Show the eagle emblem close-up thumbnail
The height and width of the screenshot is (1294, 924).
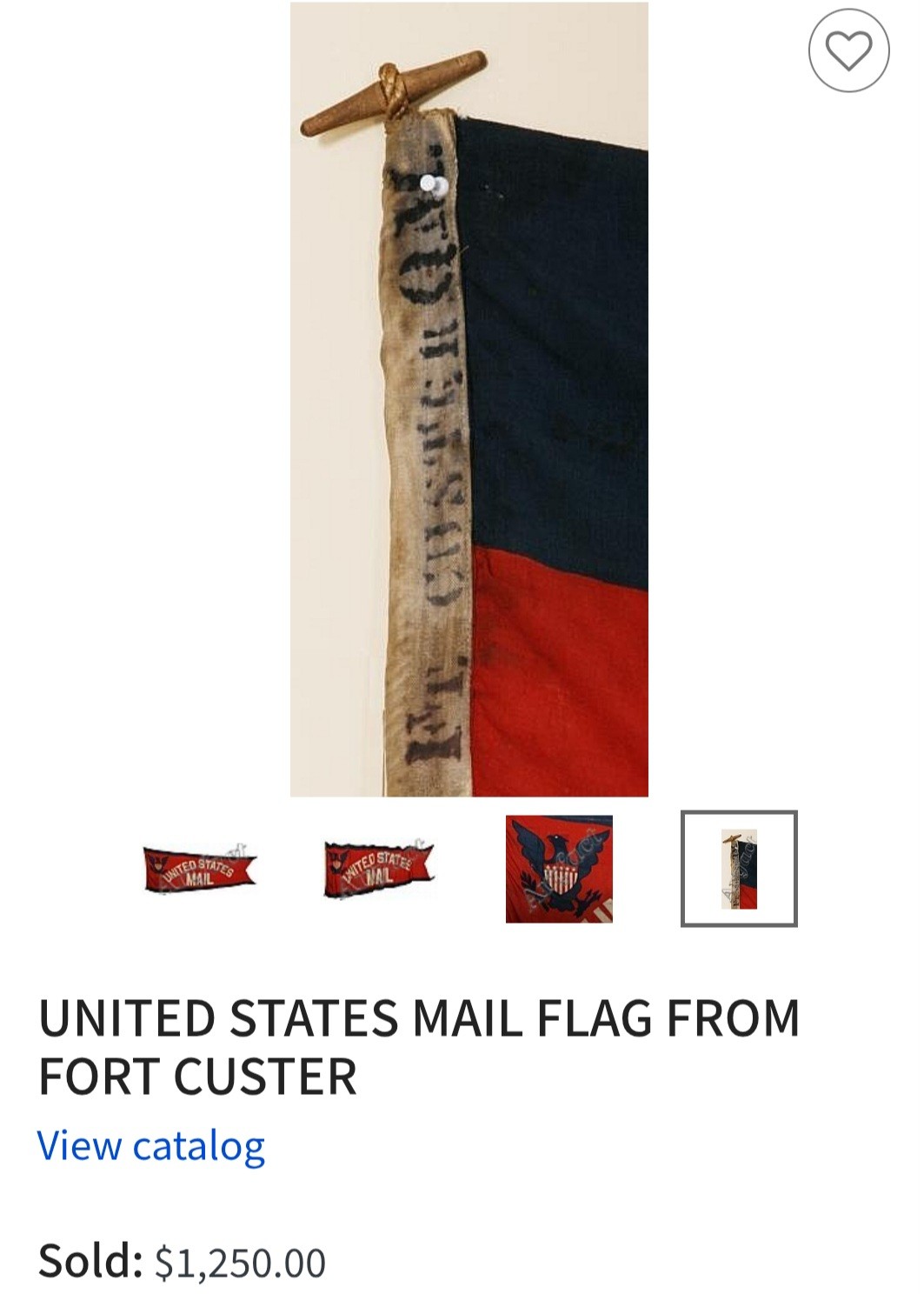559,869
